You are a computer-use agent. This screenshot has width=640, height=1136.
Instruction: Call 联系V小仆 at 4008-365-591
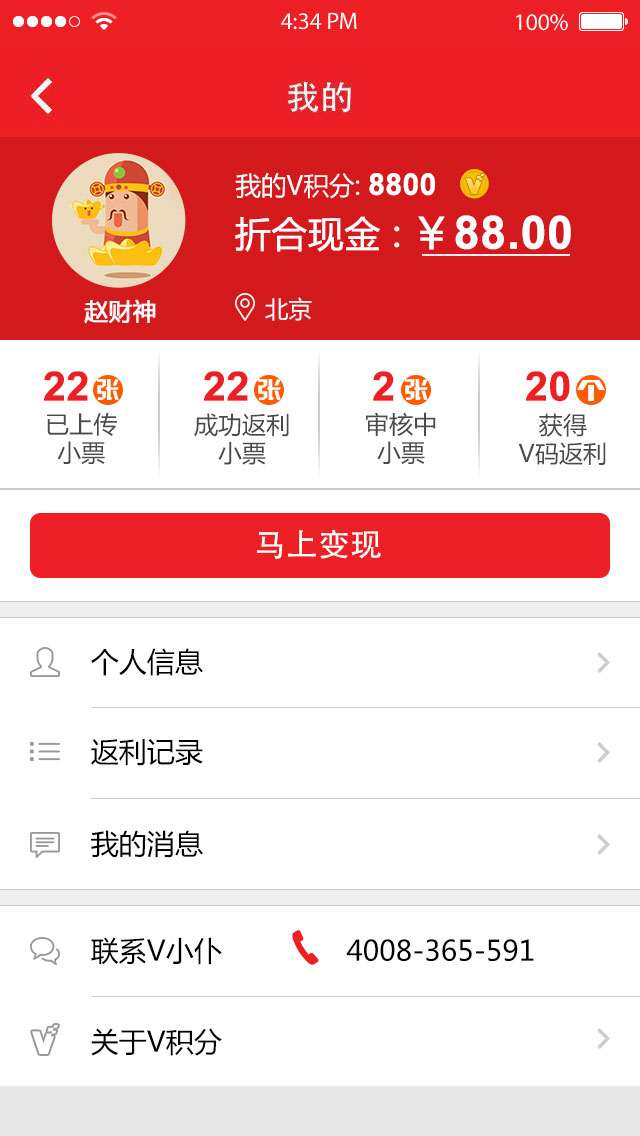click(x=438, y=950)
